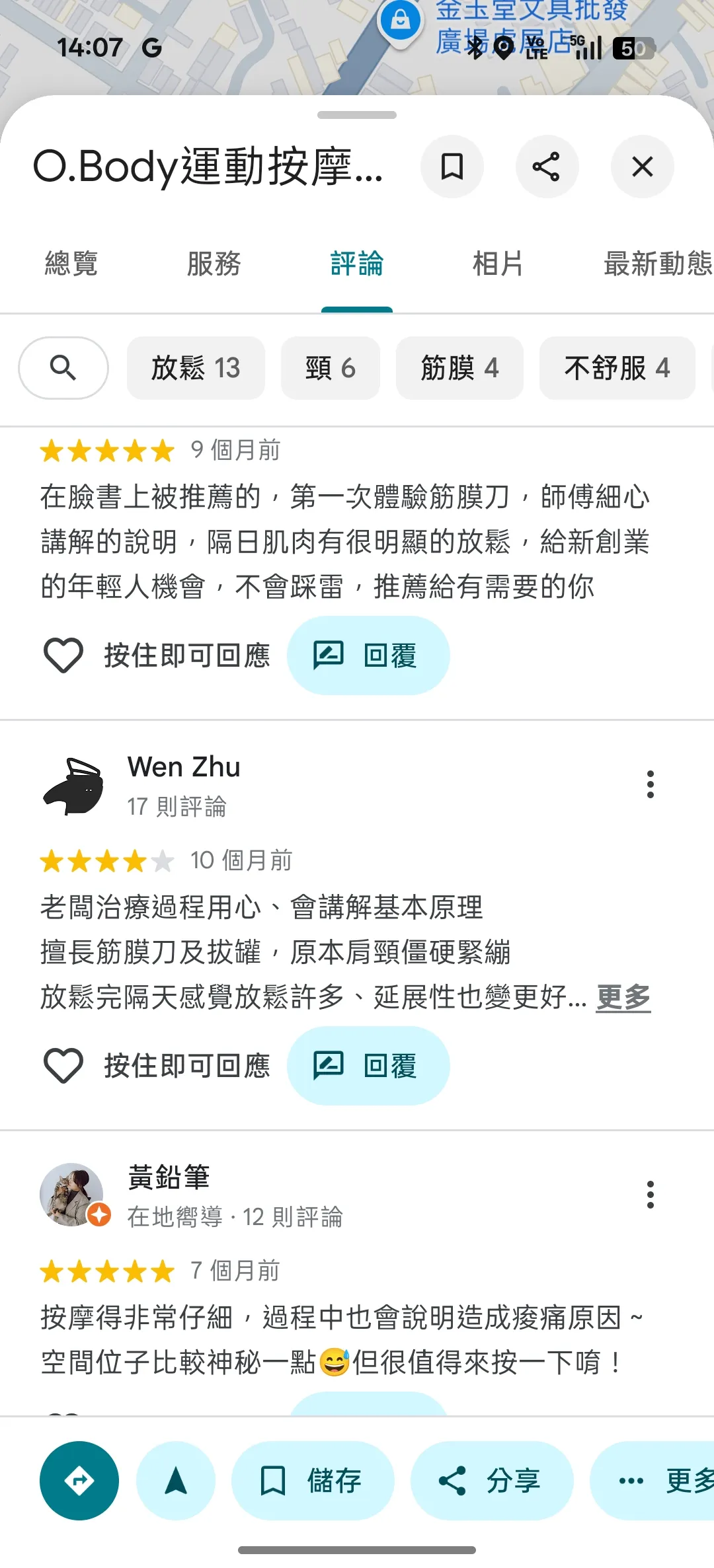Search within reviews using the magnifier chip
The width and height of the screenshot is (714, 1568).
coord(63,368)
